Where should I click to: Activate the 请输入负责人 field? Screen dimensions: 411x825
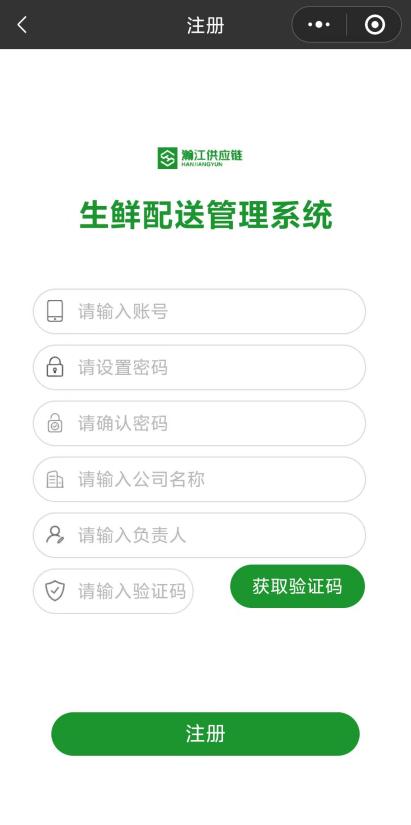[x=199, y=535]
